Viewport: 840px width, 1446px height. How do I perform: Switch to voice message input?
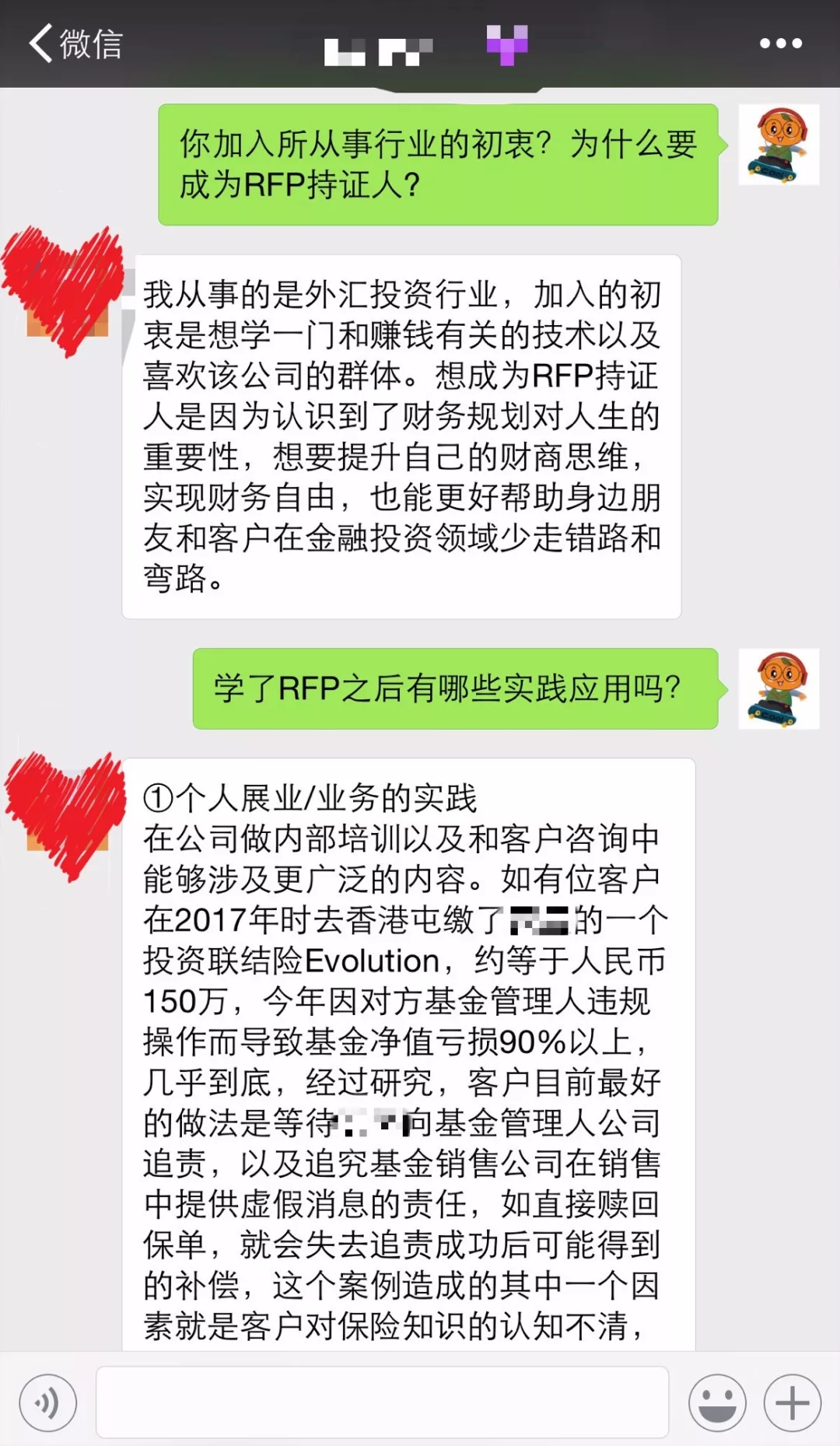click(x=48, y=1402)
